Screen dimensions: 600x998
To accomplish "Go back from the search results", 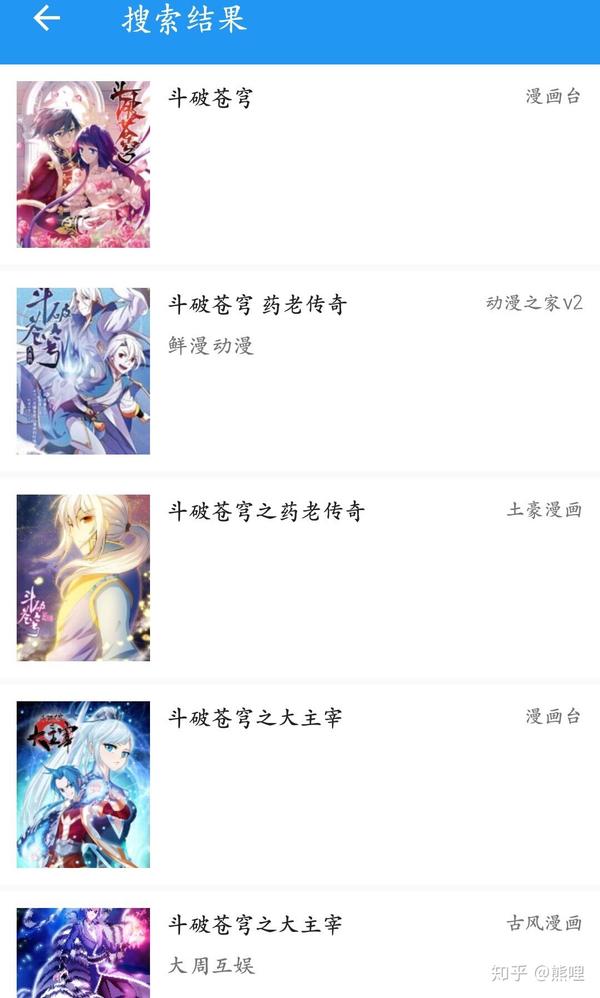I will coord(46,18).
